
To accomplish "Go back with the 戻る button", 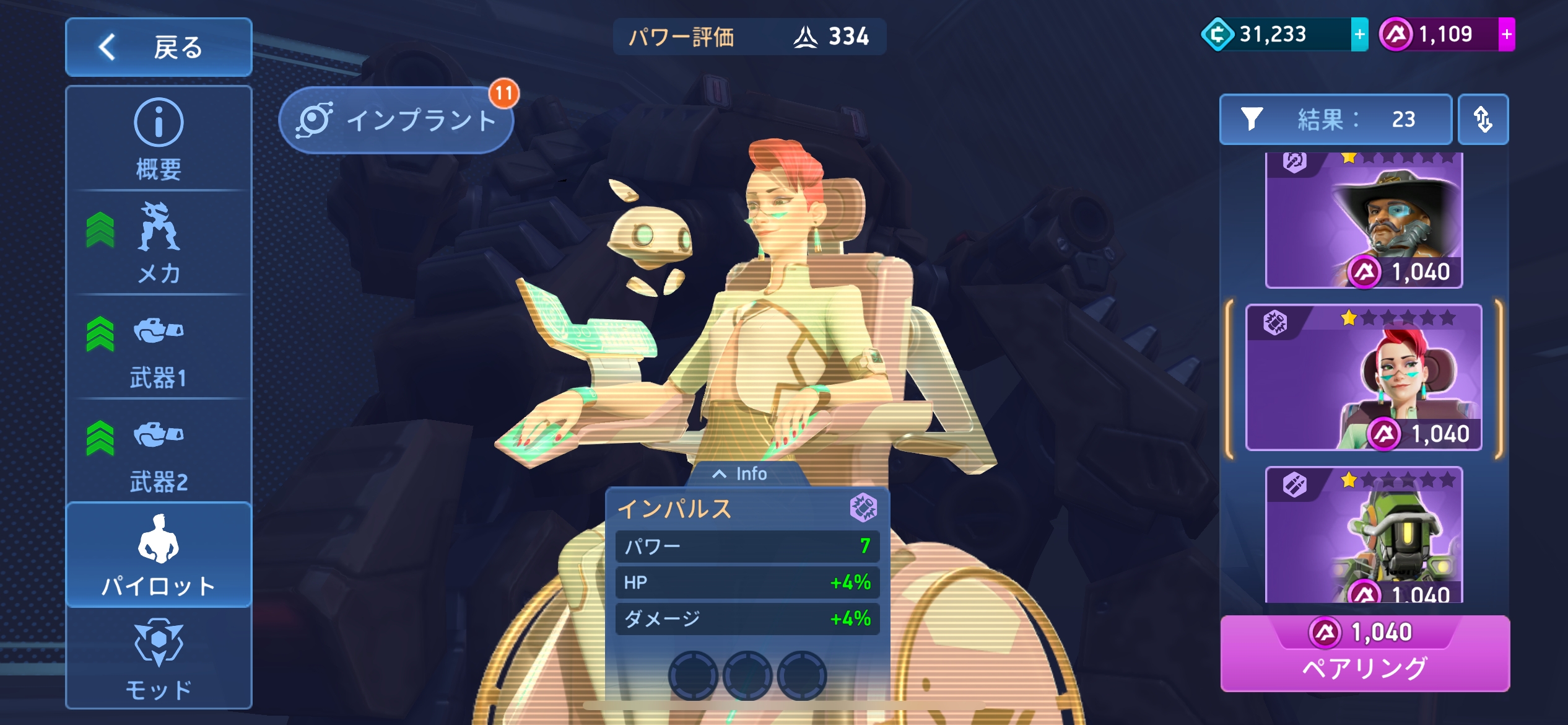I will click(159, 47).
